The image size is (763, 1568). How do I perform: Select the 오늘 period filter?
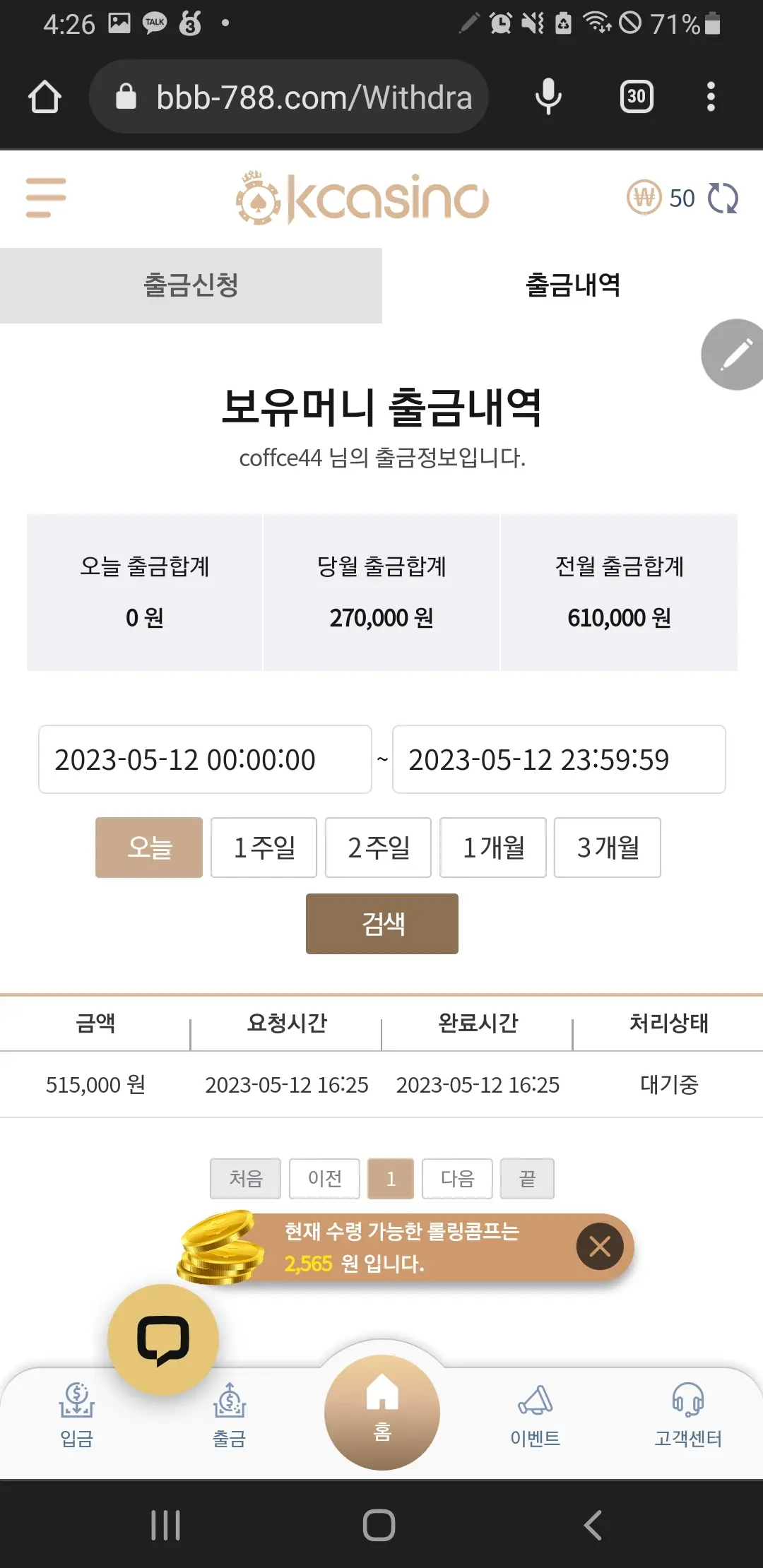click(149, 848)
